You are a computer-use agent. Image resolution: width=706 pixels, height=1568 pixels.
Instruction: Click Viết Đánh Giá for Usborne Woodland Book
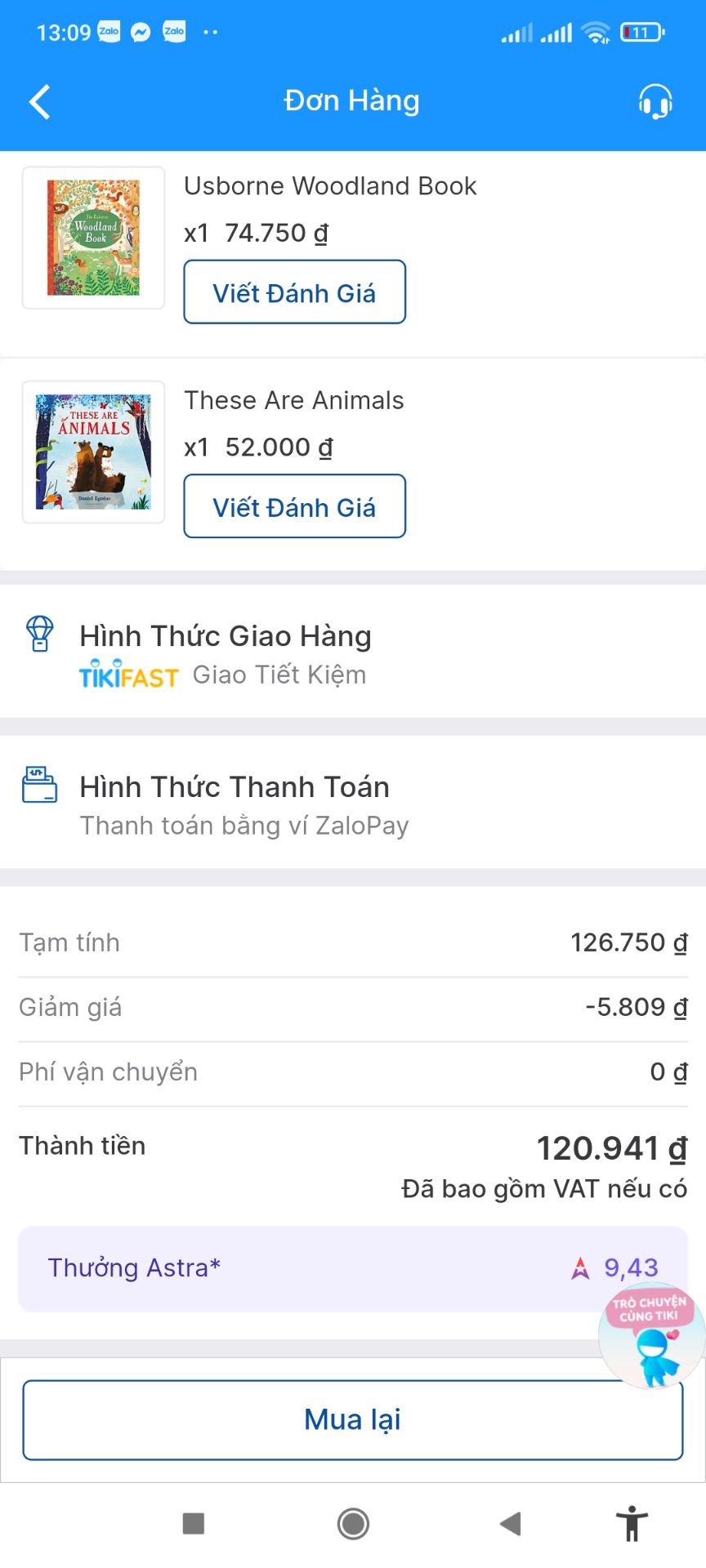coord(294,292)
